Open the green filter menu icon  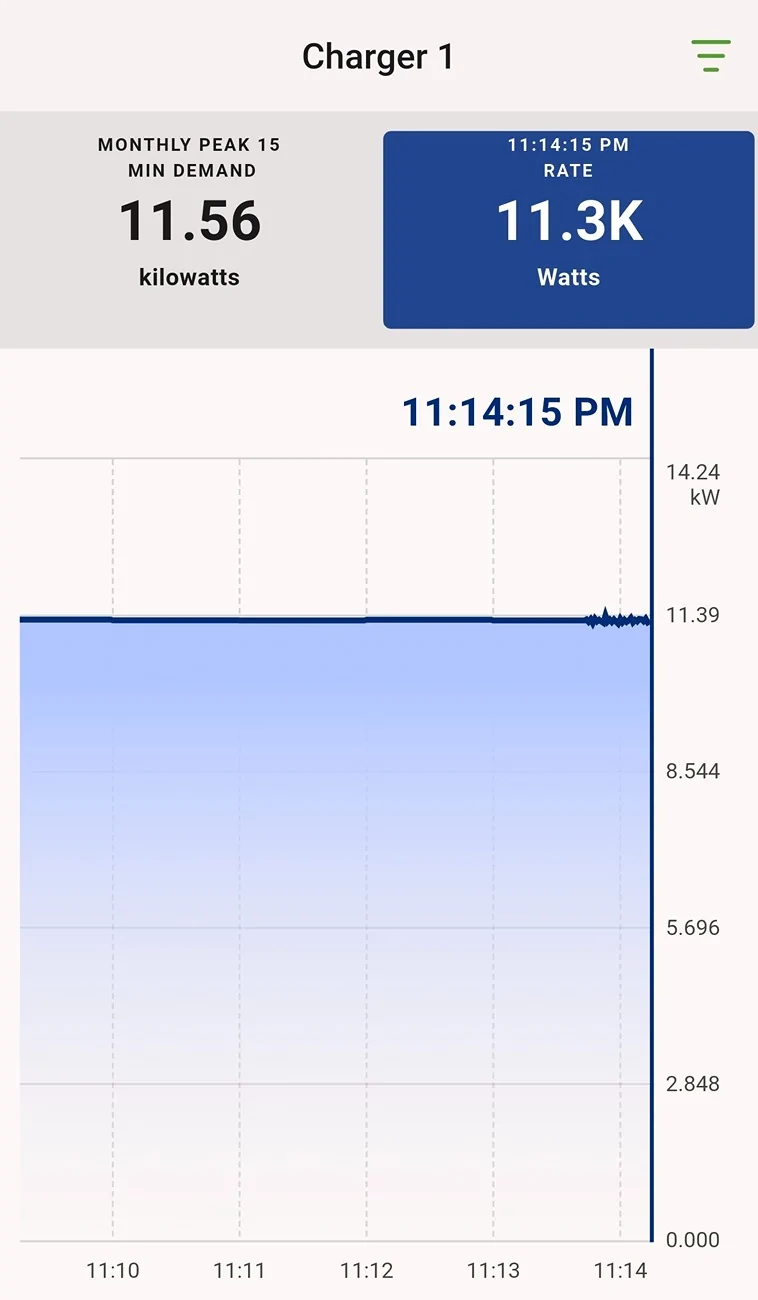click(711, 56)
